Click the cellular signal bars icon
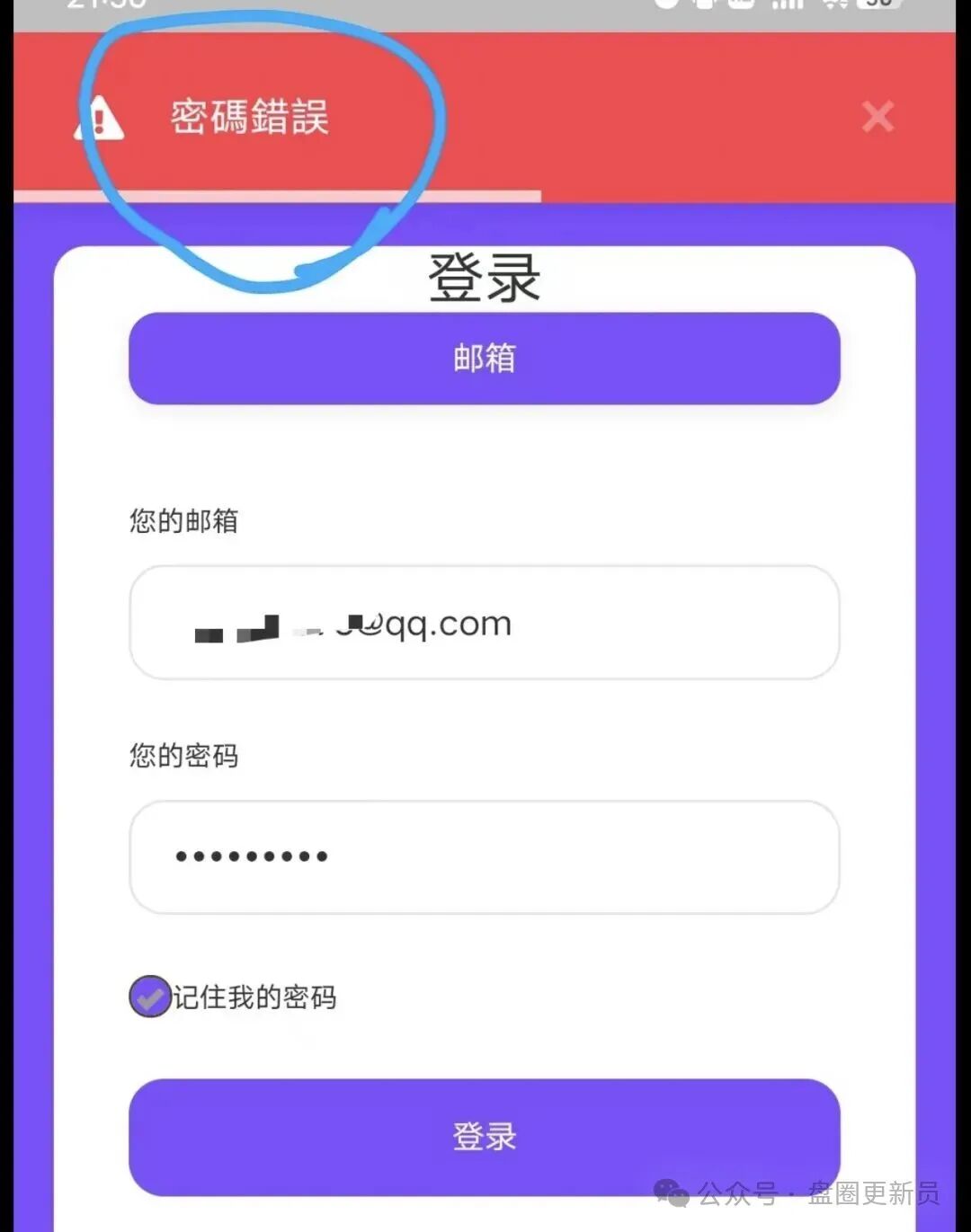 coord(788,6)
